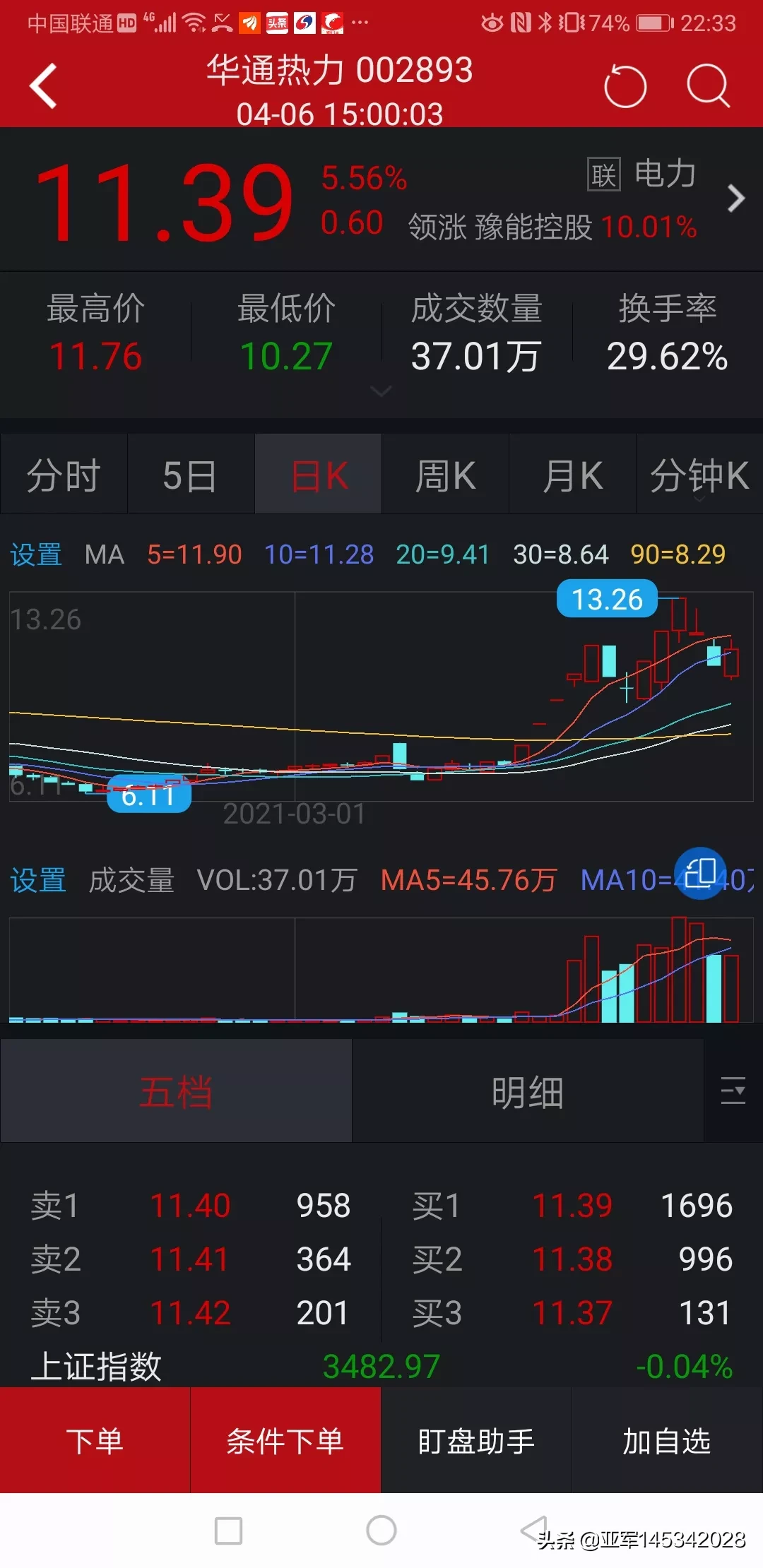Open the stock search magnifier

[708, 86]
